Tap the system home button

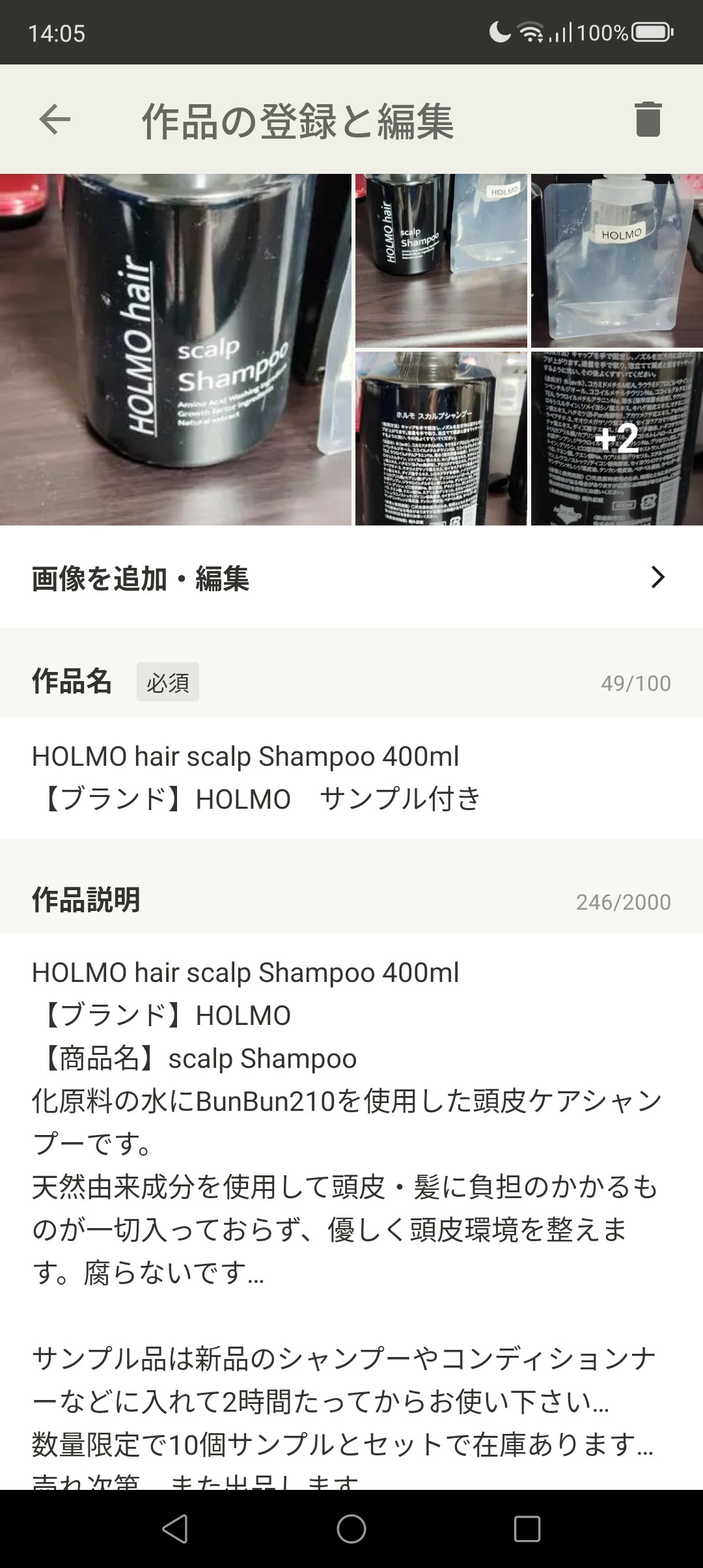[351, 1528]
